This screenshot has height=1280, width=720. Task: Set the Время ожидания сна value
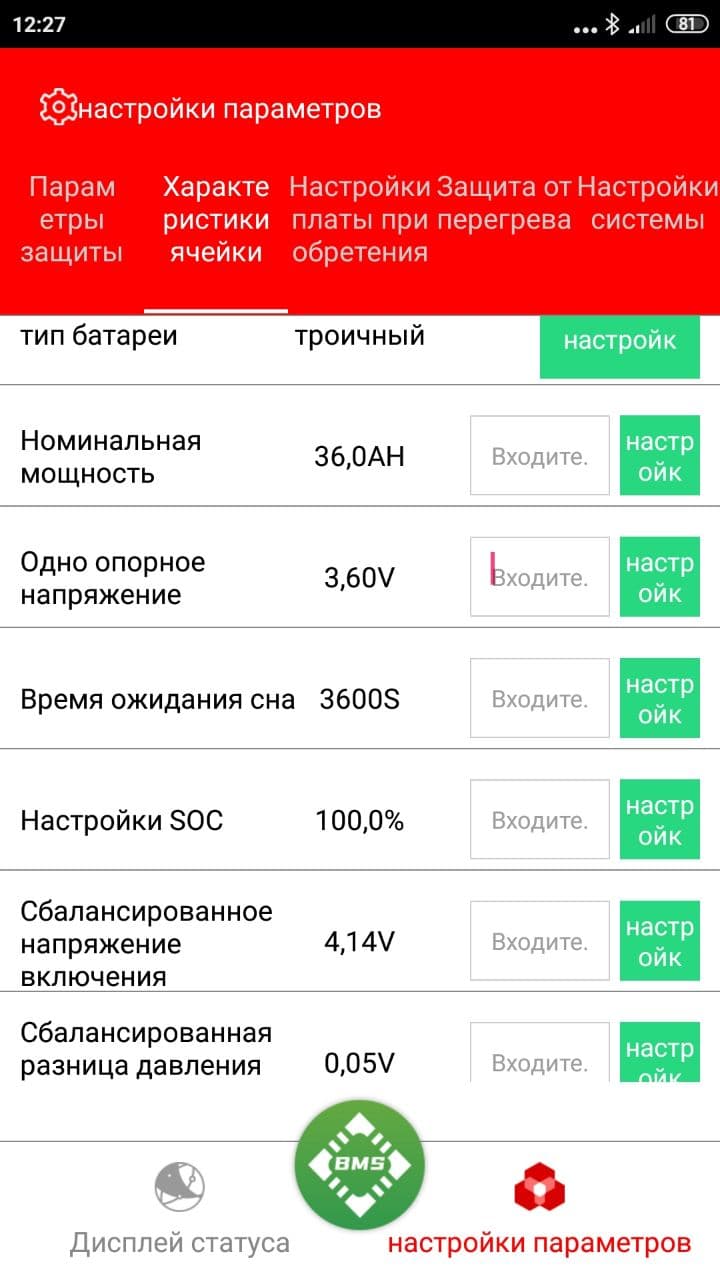coord(659,698)
